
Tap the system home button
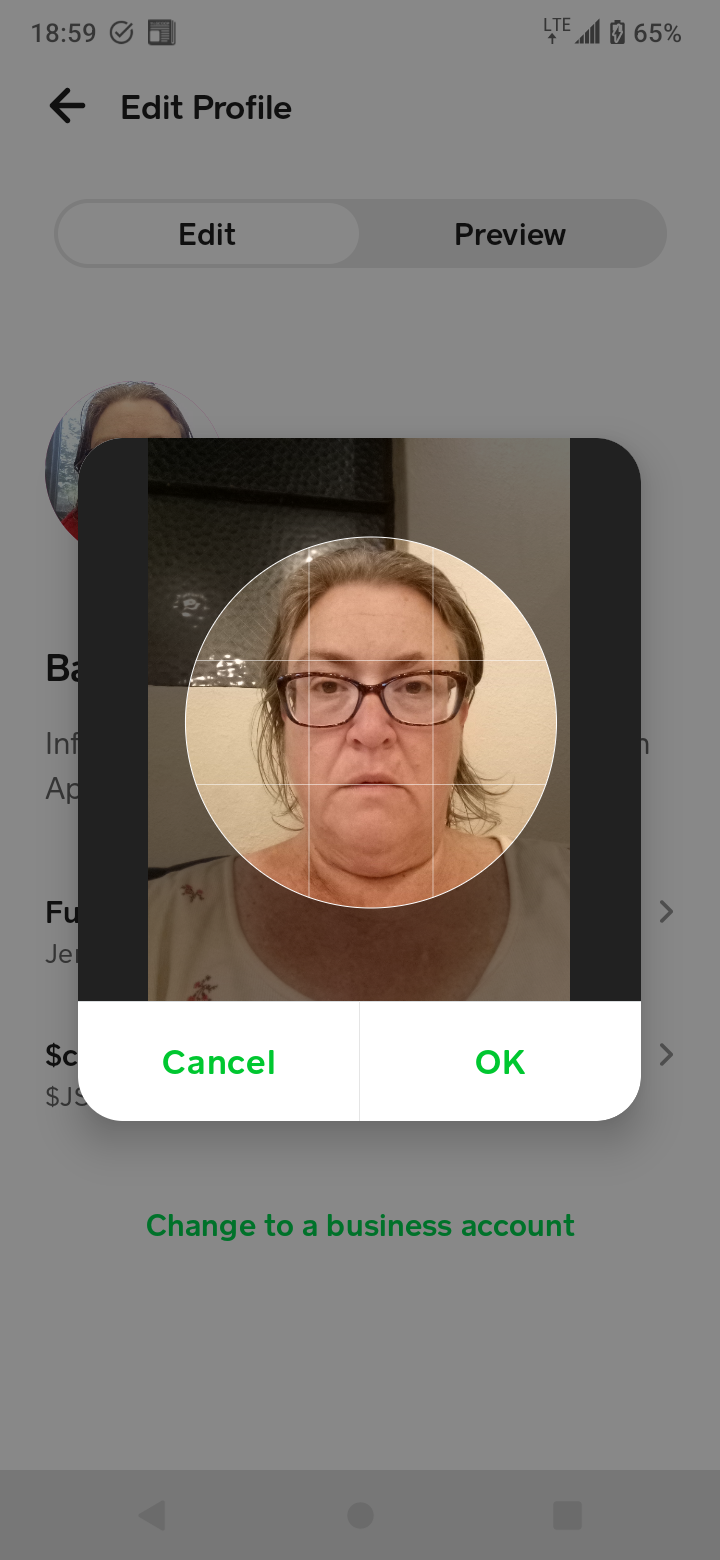(x=360, y=1515)
